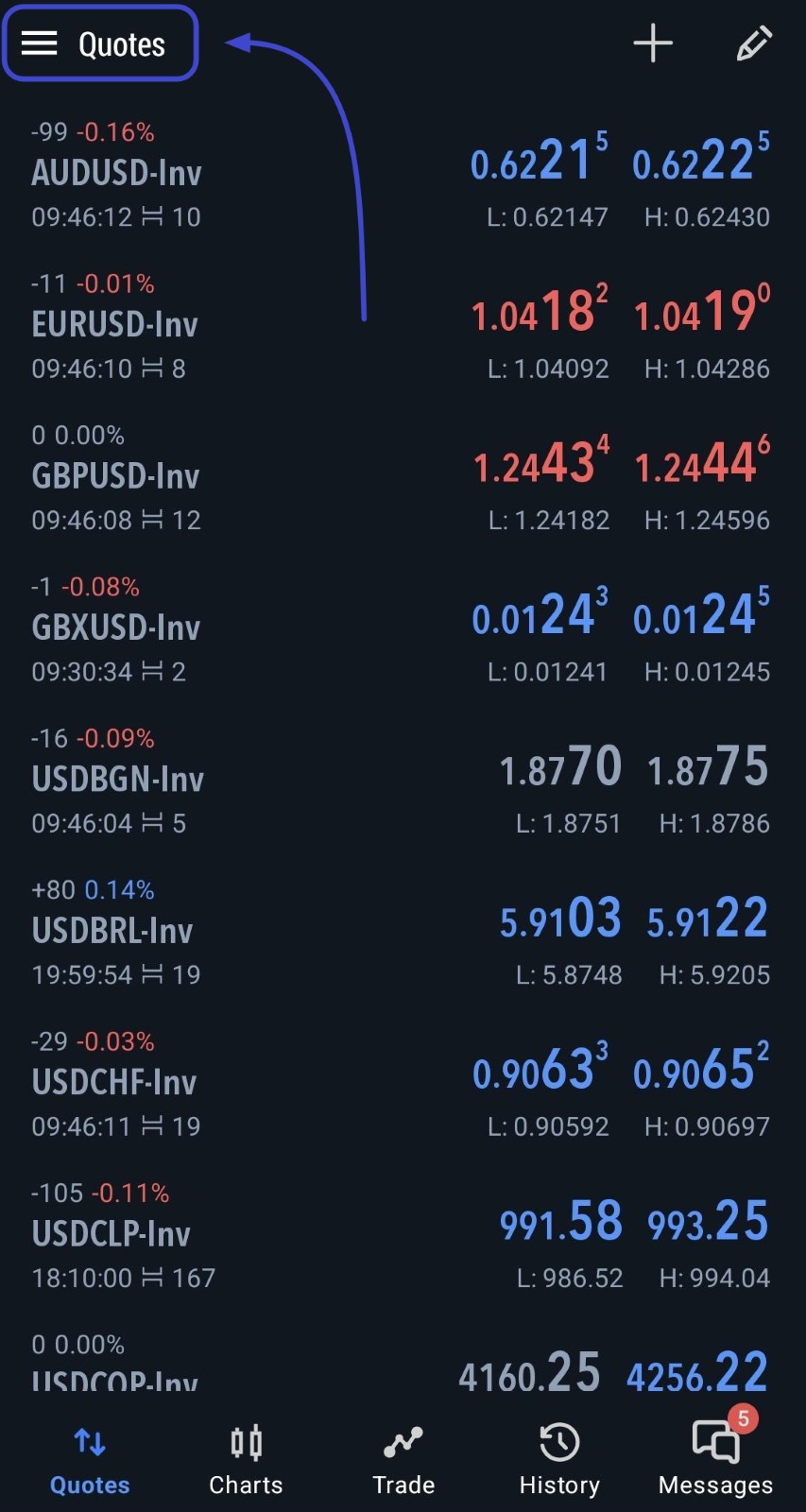This screenshot has height=1512, width=806.
Task: Tap the USDCLP-Inv quote row
Action: point(111,1233)
